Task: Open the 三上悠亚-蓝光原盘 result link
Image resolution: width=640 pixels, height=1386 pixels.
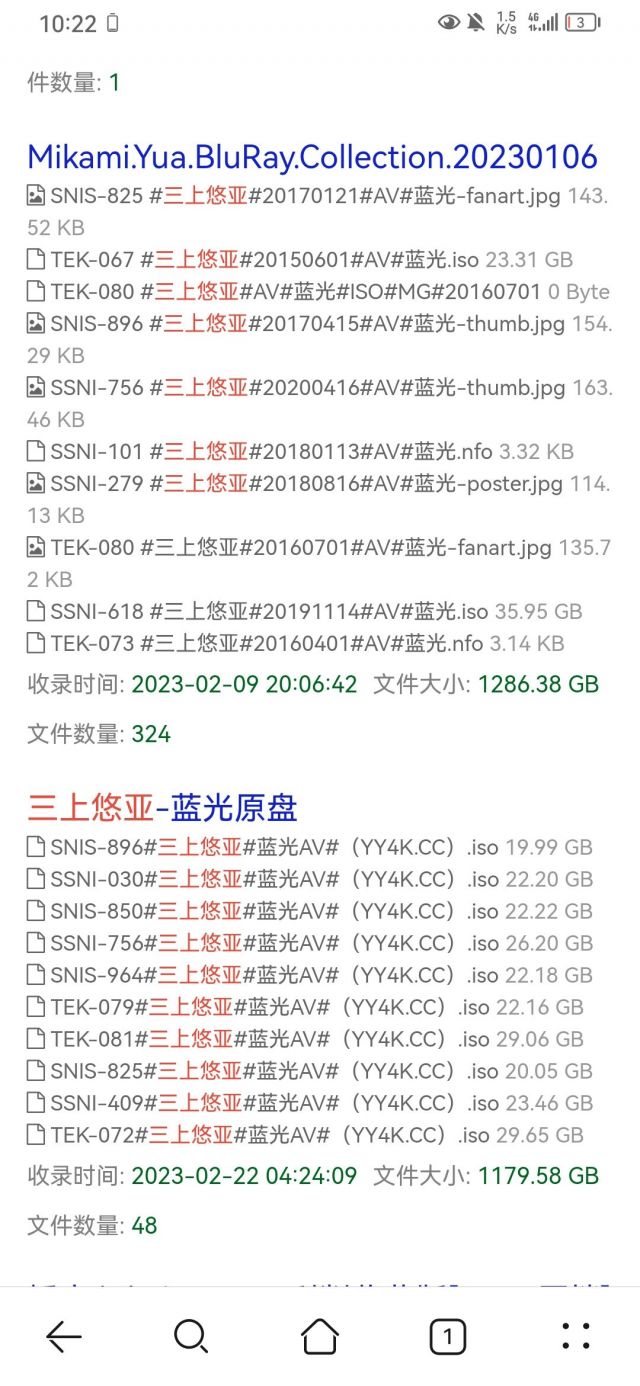Action: 162,807
